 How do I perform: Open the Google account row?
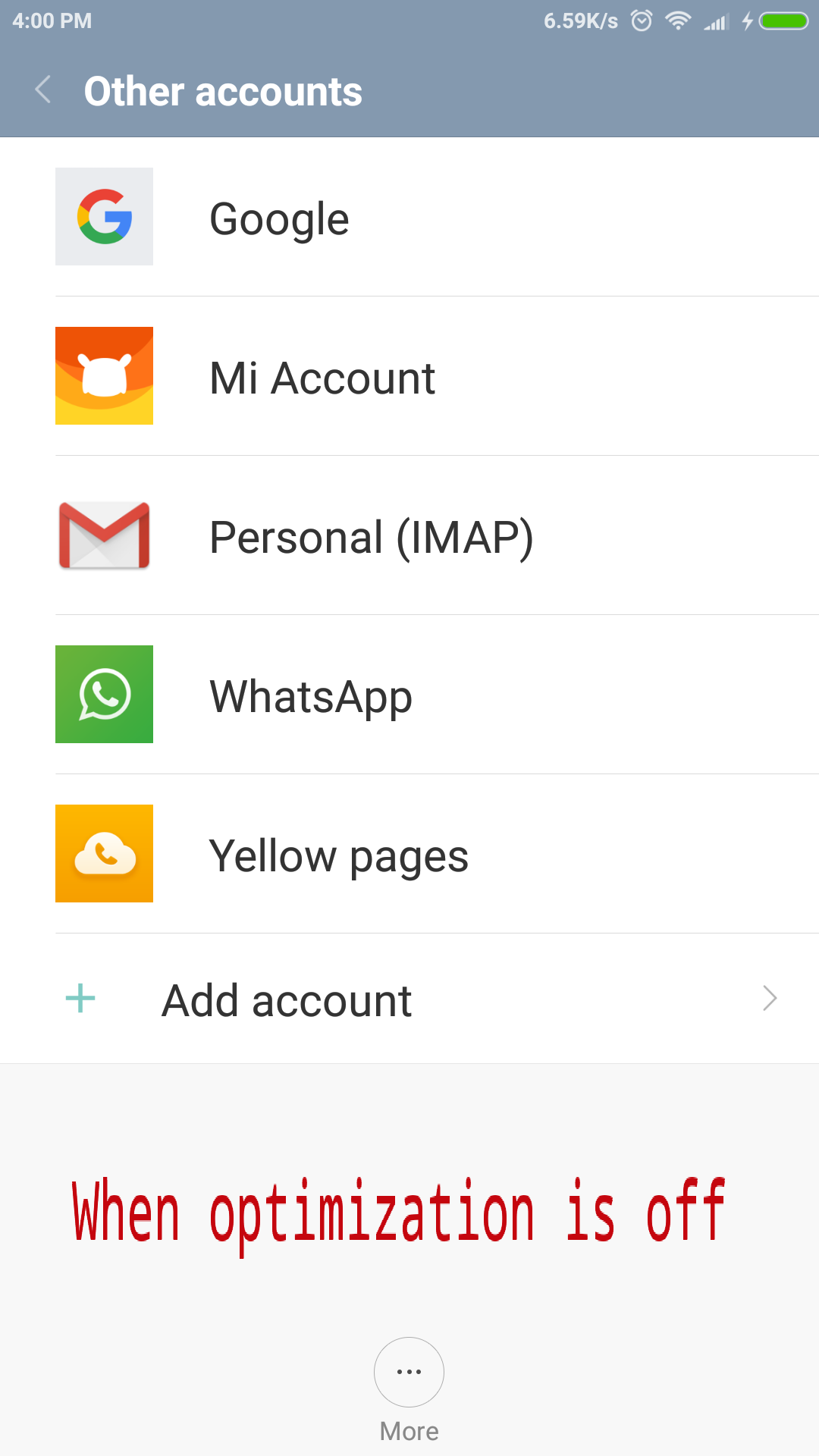pos(409,217)
